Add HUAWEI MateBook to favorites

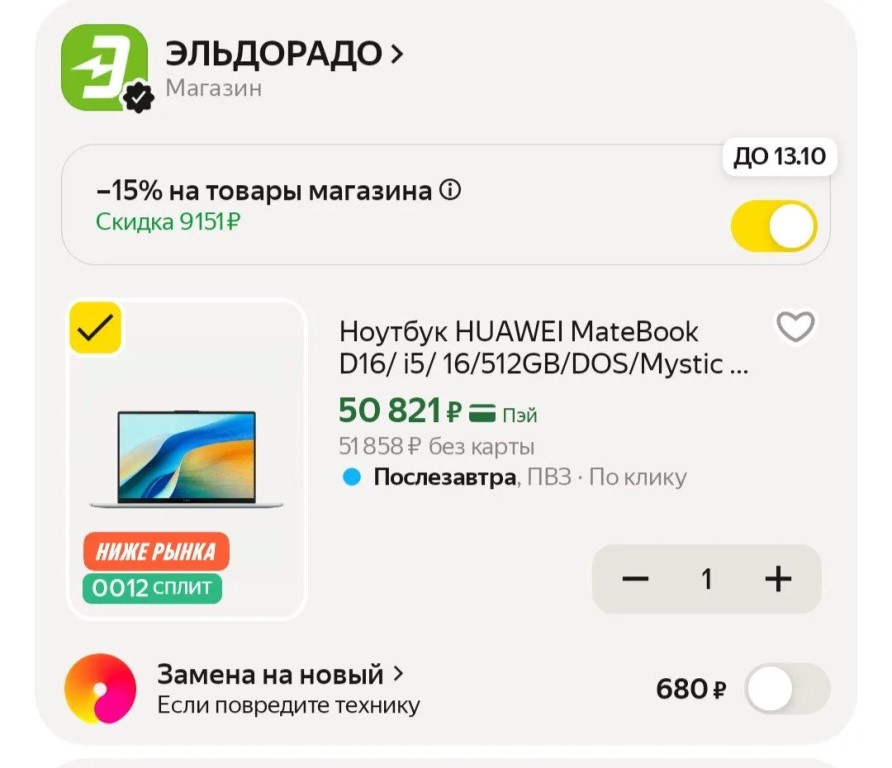795,327
